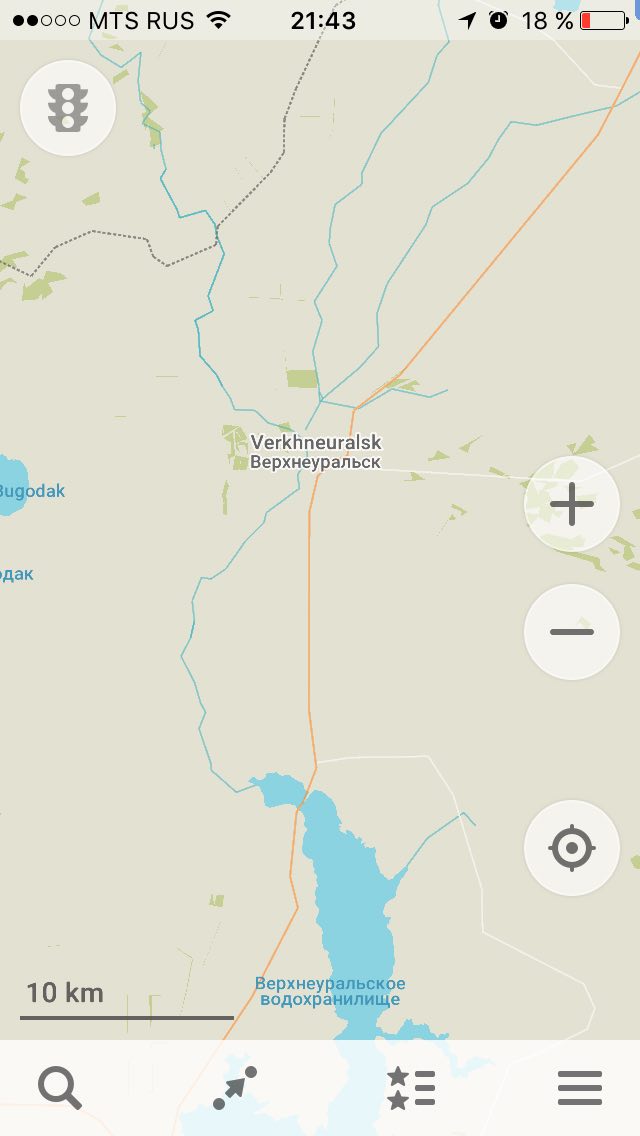Screen dimensions: 640x1136
Task: Zoom in with the plus button
Action: coord(572,504)
